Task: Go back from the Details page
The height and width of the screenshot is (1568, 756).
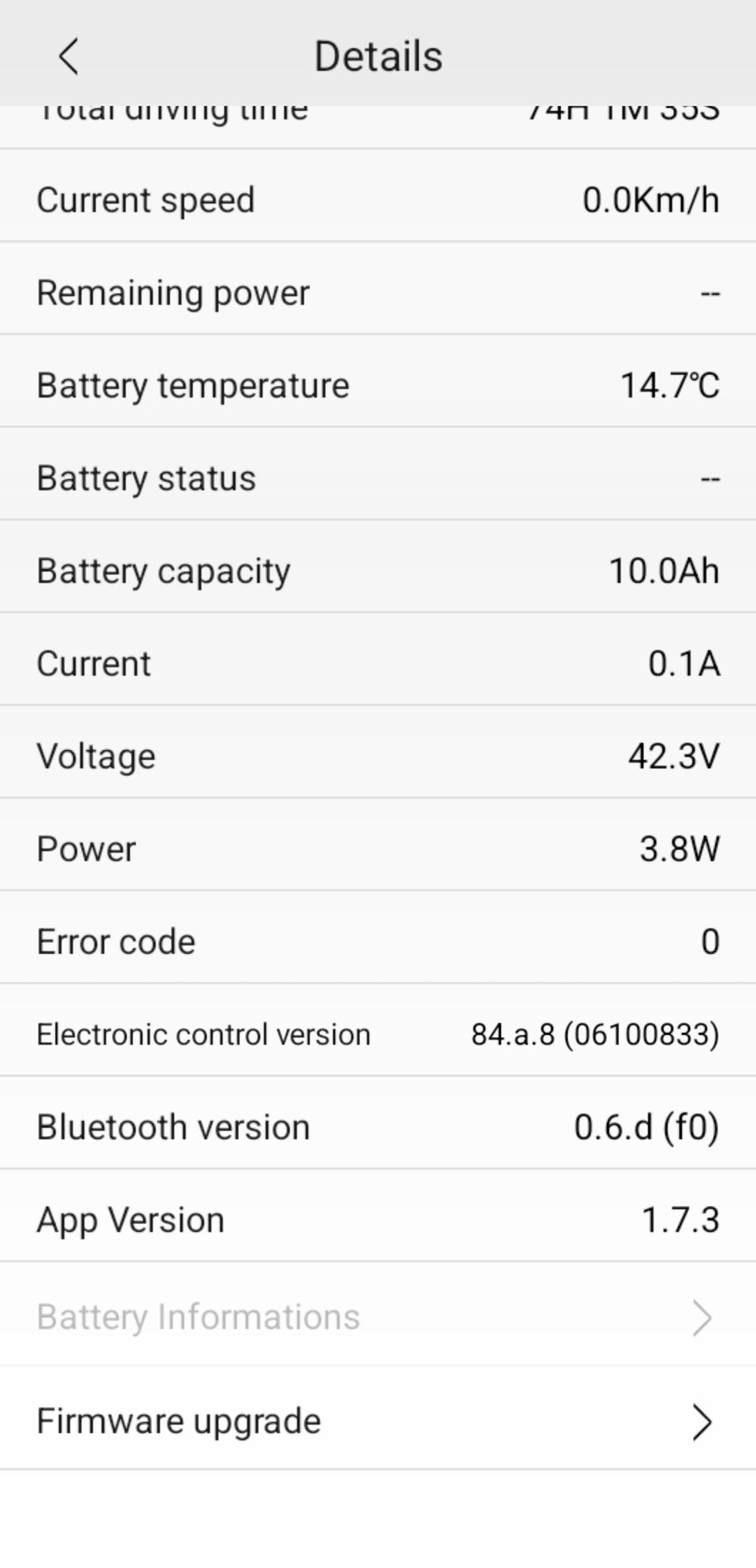Action: (x=69, y=57)
